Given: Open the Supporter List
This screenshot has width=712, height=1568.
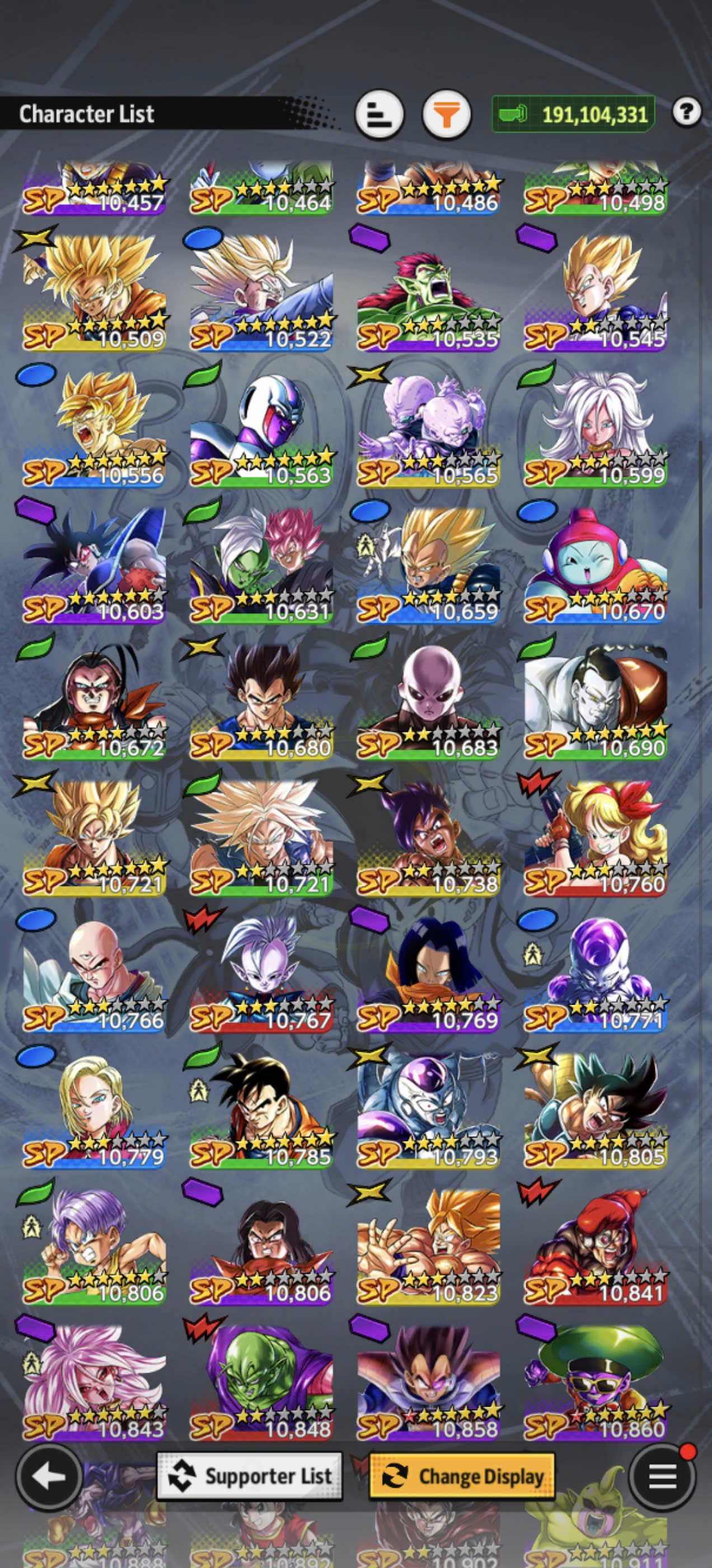Looking at the screenshot, I should [250, 1476].
